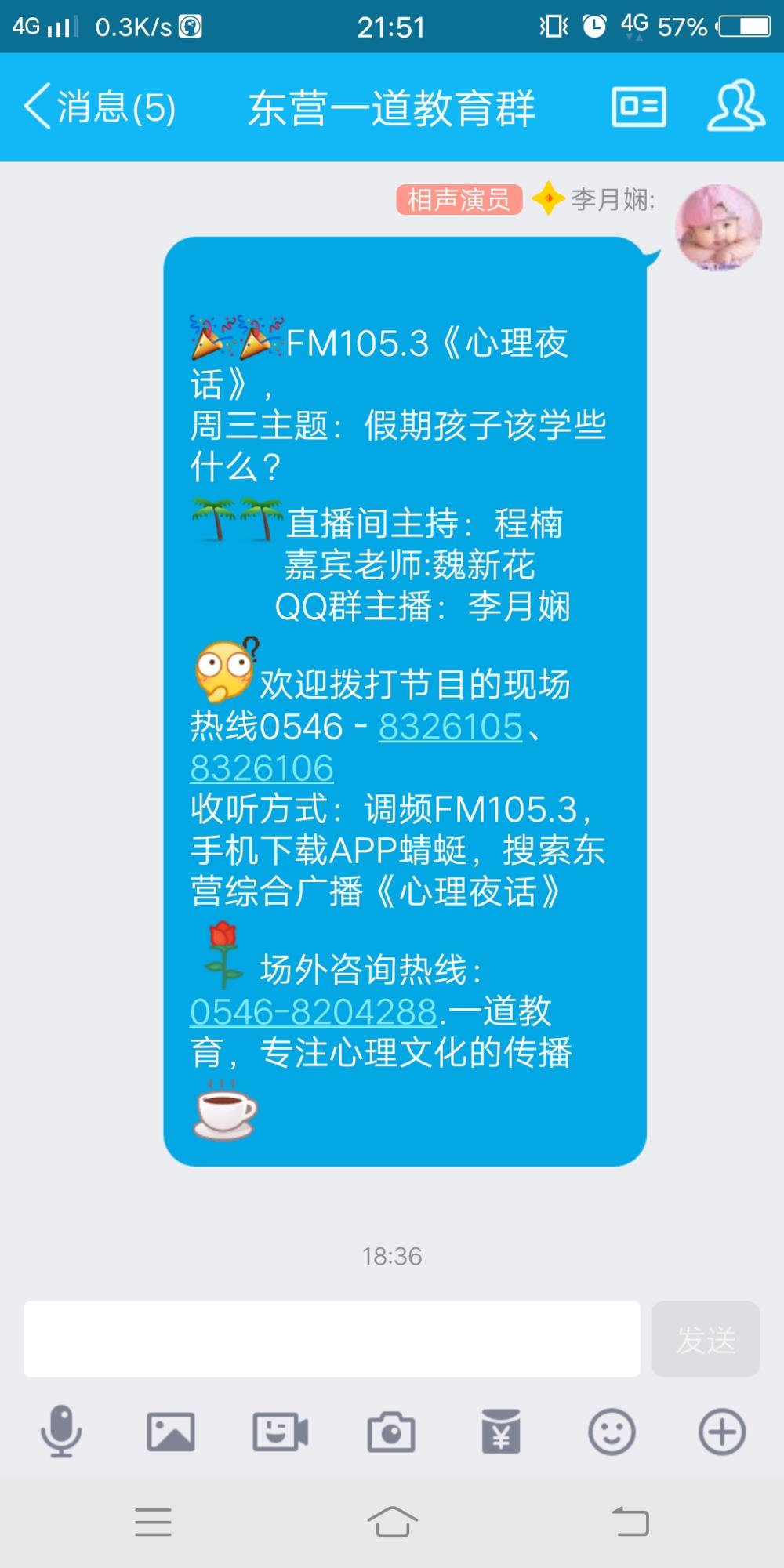Focus the message text input box
The image size is (784, 1568).
tap(332, 1338)
